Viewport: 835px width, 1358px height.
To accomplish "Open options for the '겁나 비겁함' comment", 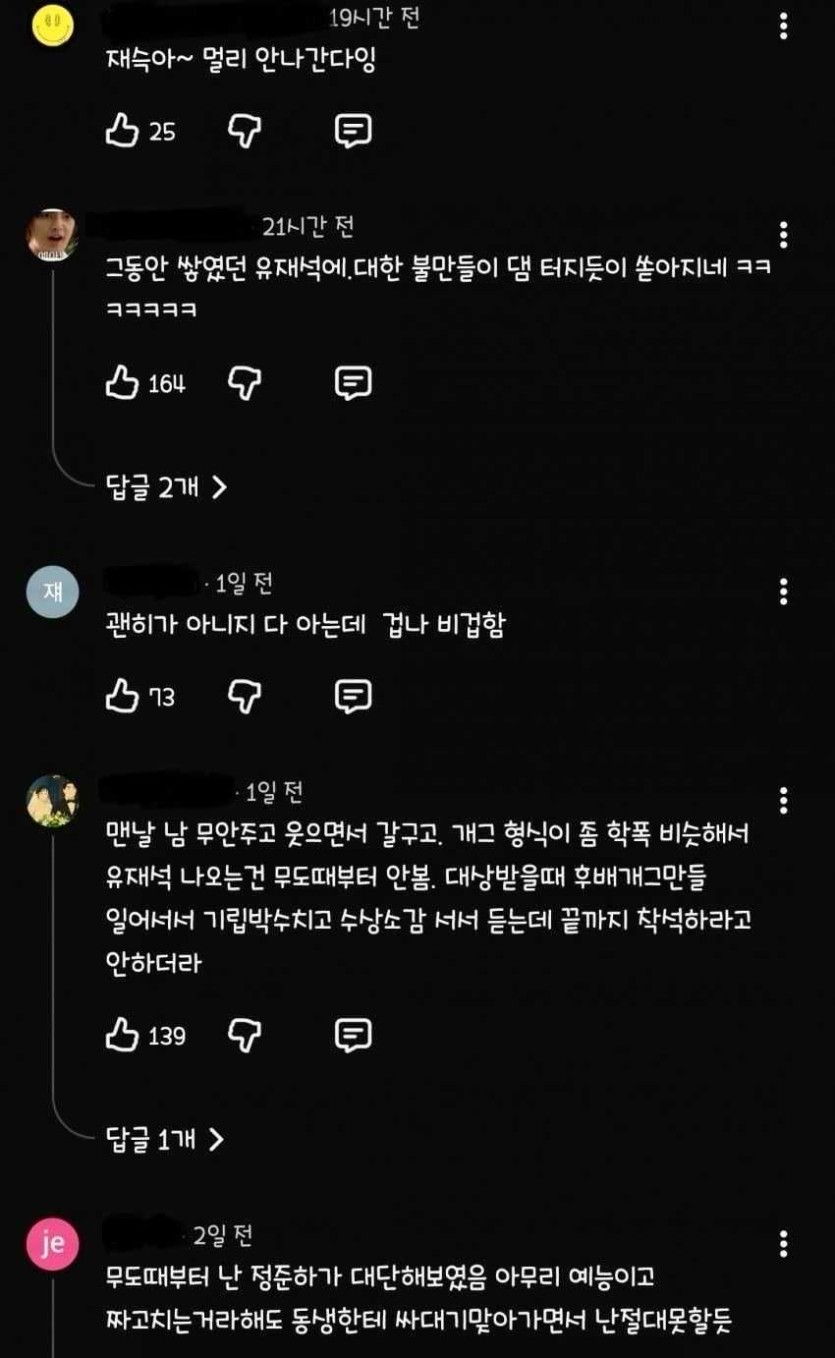I will click(x=783, y=591).
